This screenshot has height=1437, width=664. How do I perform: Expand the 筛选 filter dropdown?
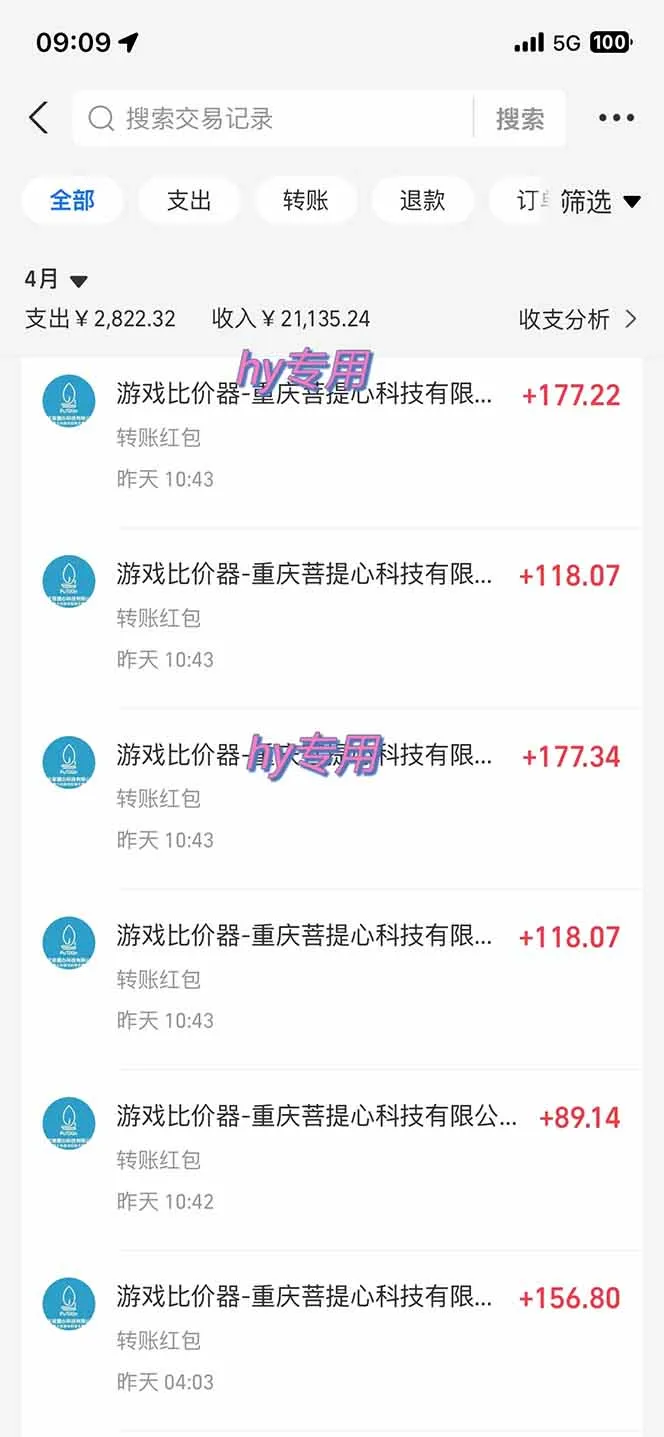[x=599, y=201]
